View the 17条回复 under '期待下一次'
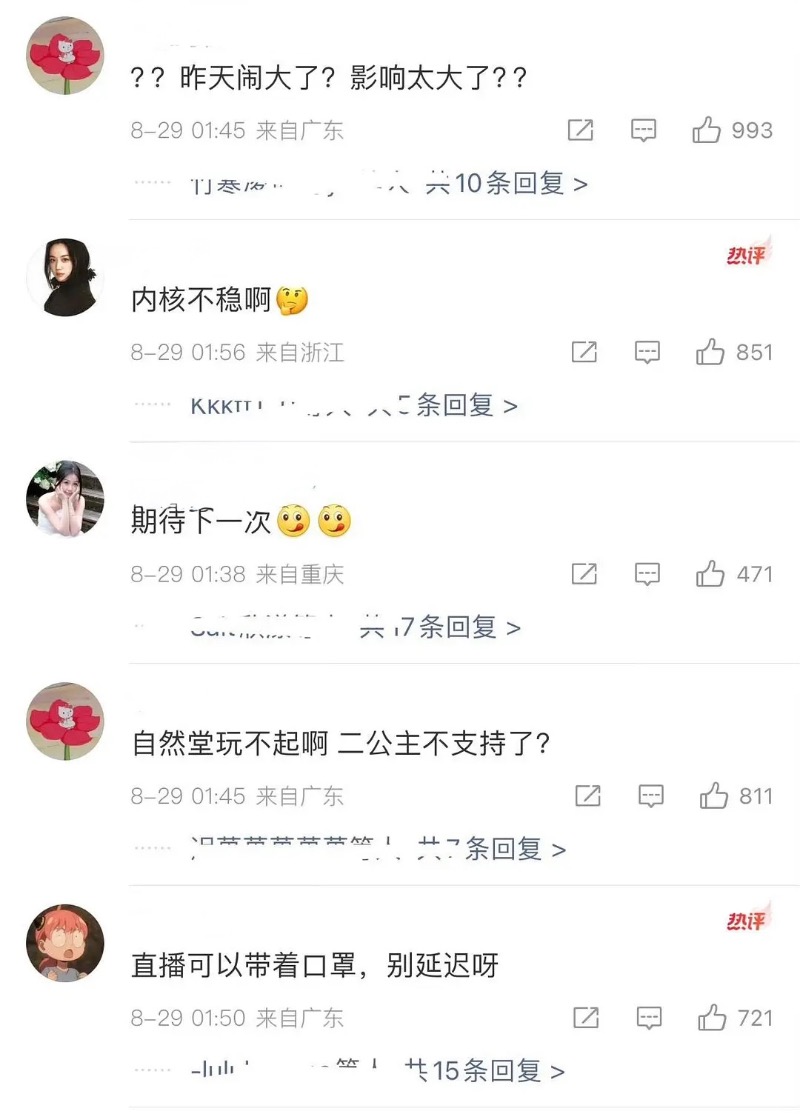Screen dimensions: 800x1114 point(441,627)
